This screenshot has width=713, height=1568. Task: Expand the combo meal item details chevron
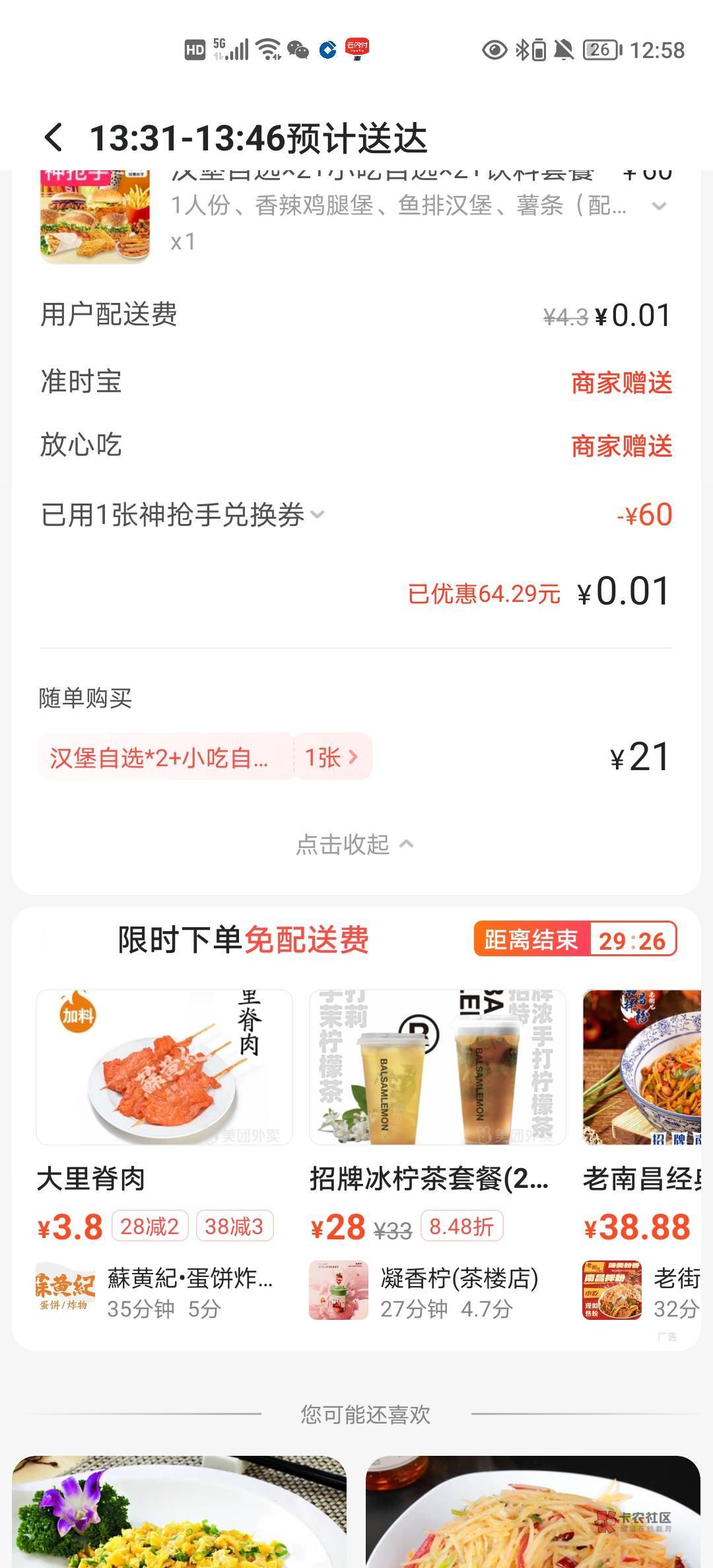pos(658,207)
